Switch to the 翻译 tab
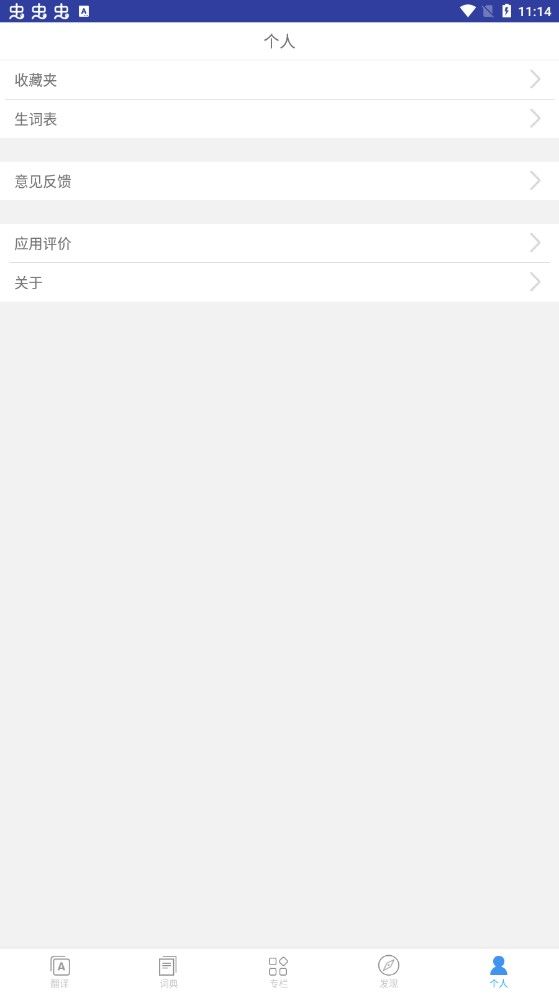Viewport: 559px width, 995px height. tap(60, 972)
